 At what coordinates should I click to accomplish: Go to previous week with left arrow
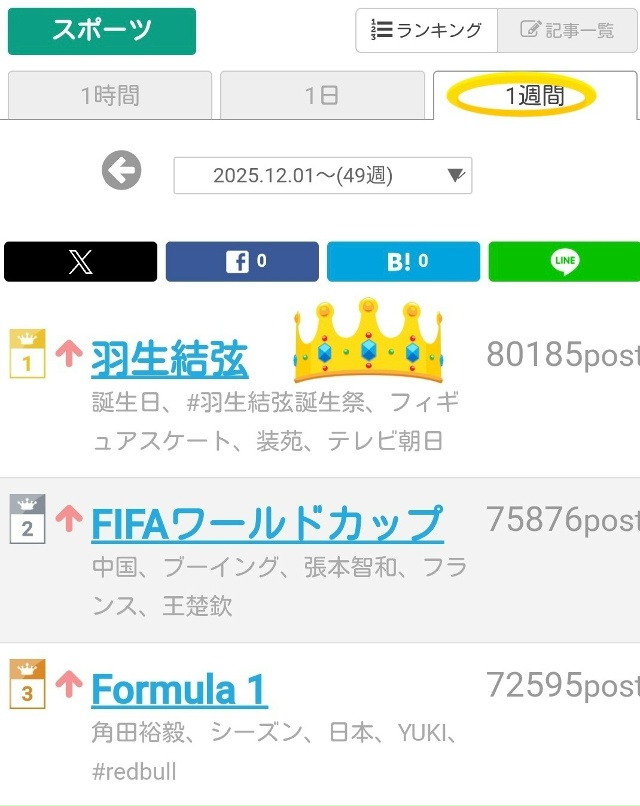(x=121, y=172)
